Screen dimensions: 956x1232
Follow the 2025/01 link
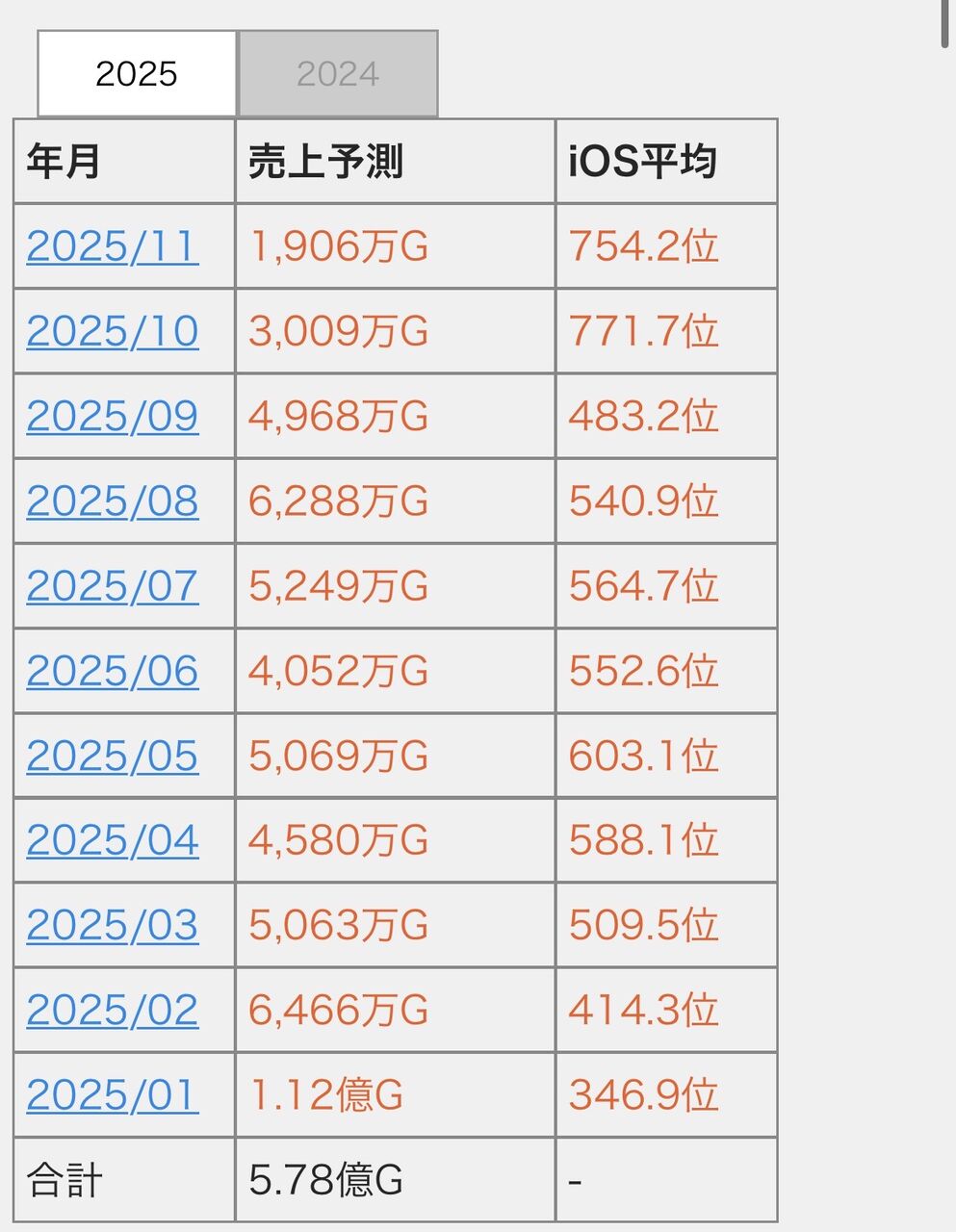coord(113,1094)
